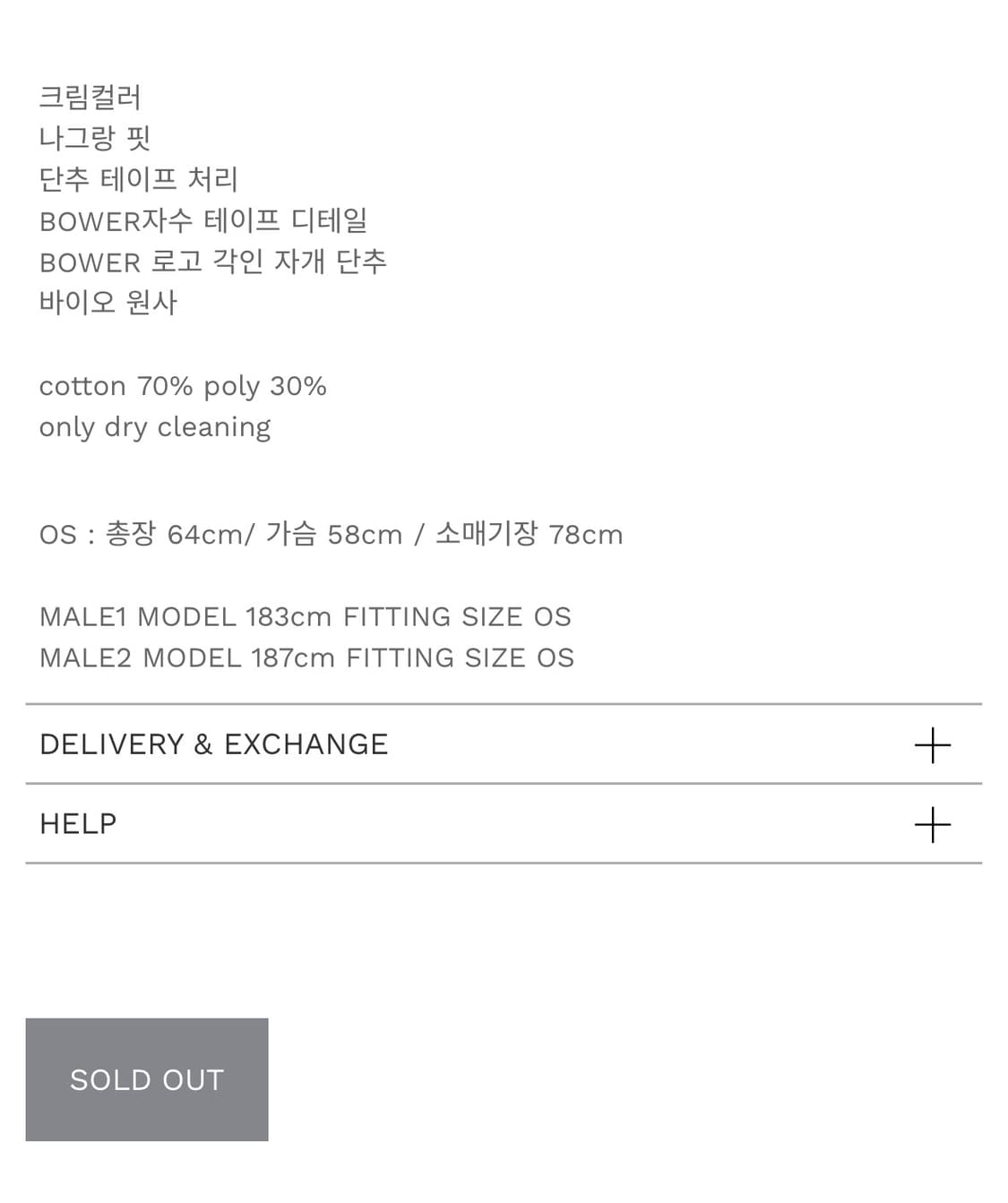Click the BOWER 로고 각인 자개 단추 line
The height and width of the screenshot is (1203, 1008).
(214, 262)
